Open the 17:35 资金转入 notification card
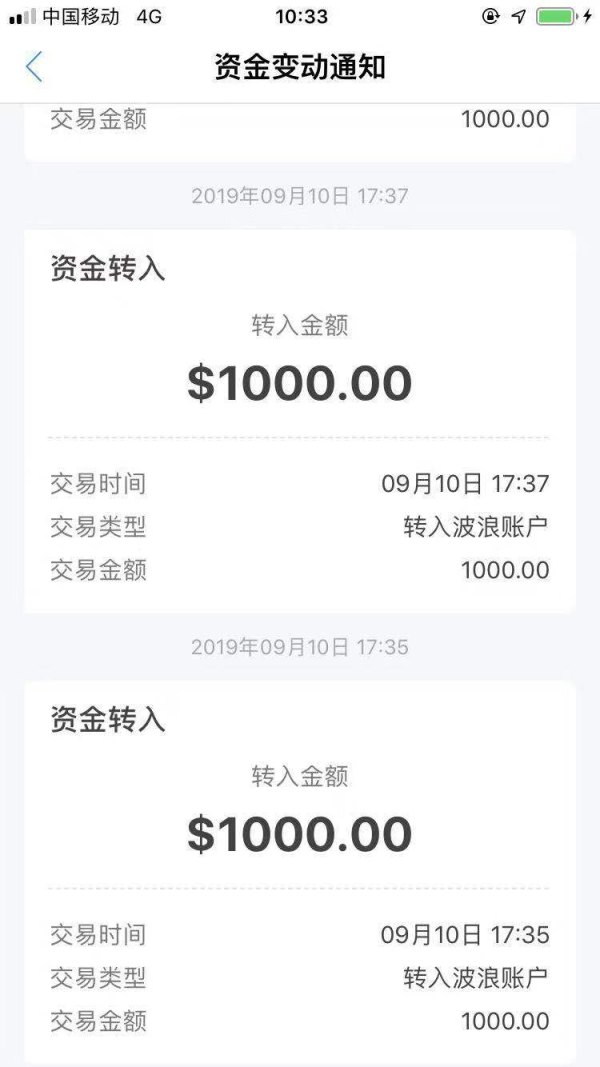Image resolution: width=600 pixels, height=1067 pixels. tap(300, 870)
